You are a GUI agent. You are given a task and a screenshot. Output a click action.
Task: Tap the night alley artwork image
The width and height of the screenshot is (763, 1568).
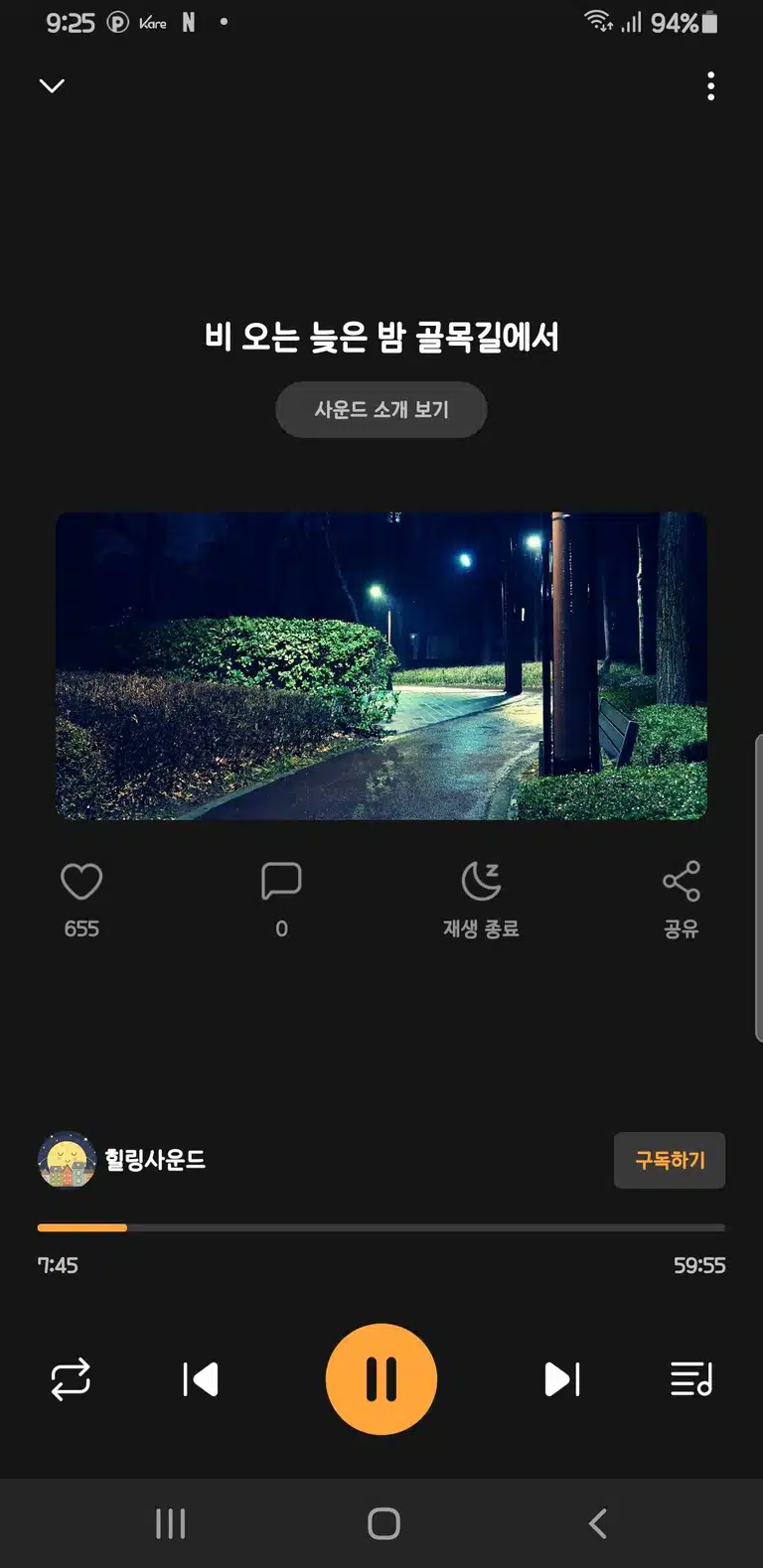381,666
